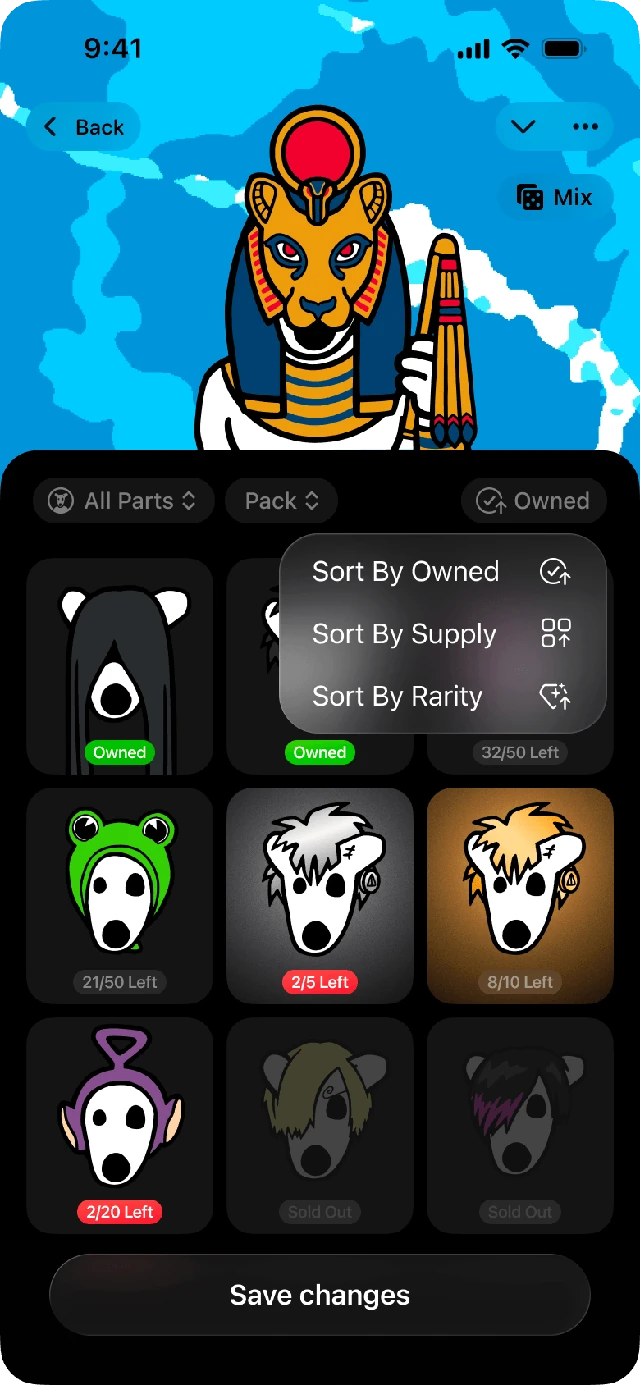Collapse with the down chevron icon
This screenshot has width=640, height=1385.
click(523, 127)
